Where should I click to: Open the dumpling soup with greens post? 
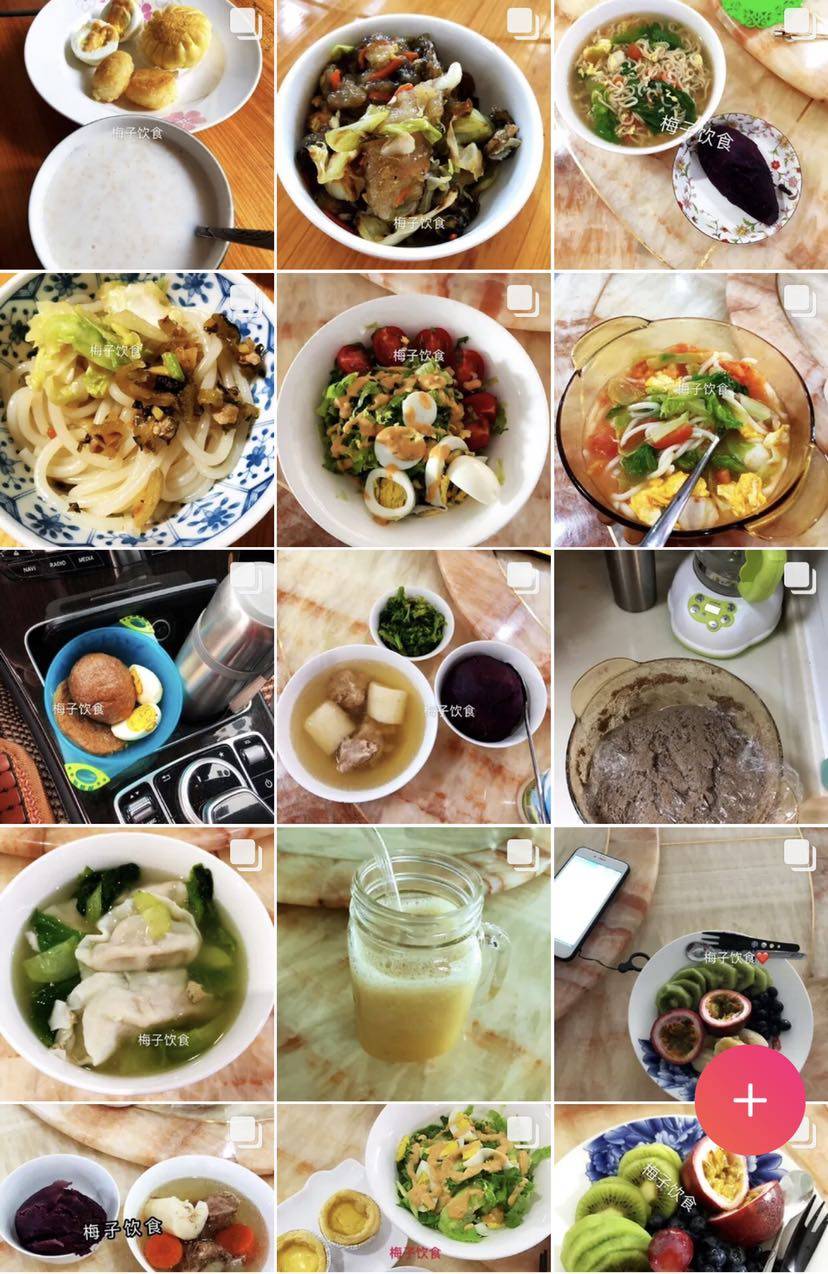(137, 964)
